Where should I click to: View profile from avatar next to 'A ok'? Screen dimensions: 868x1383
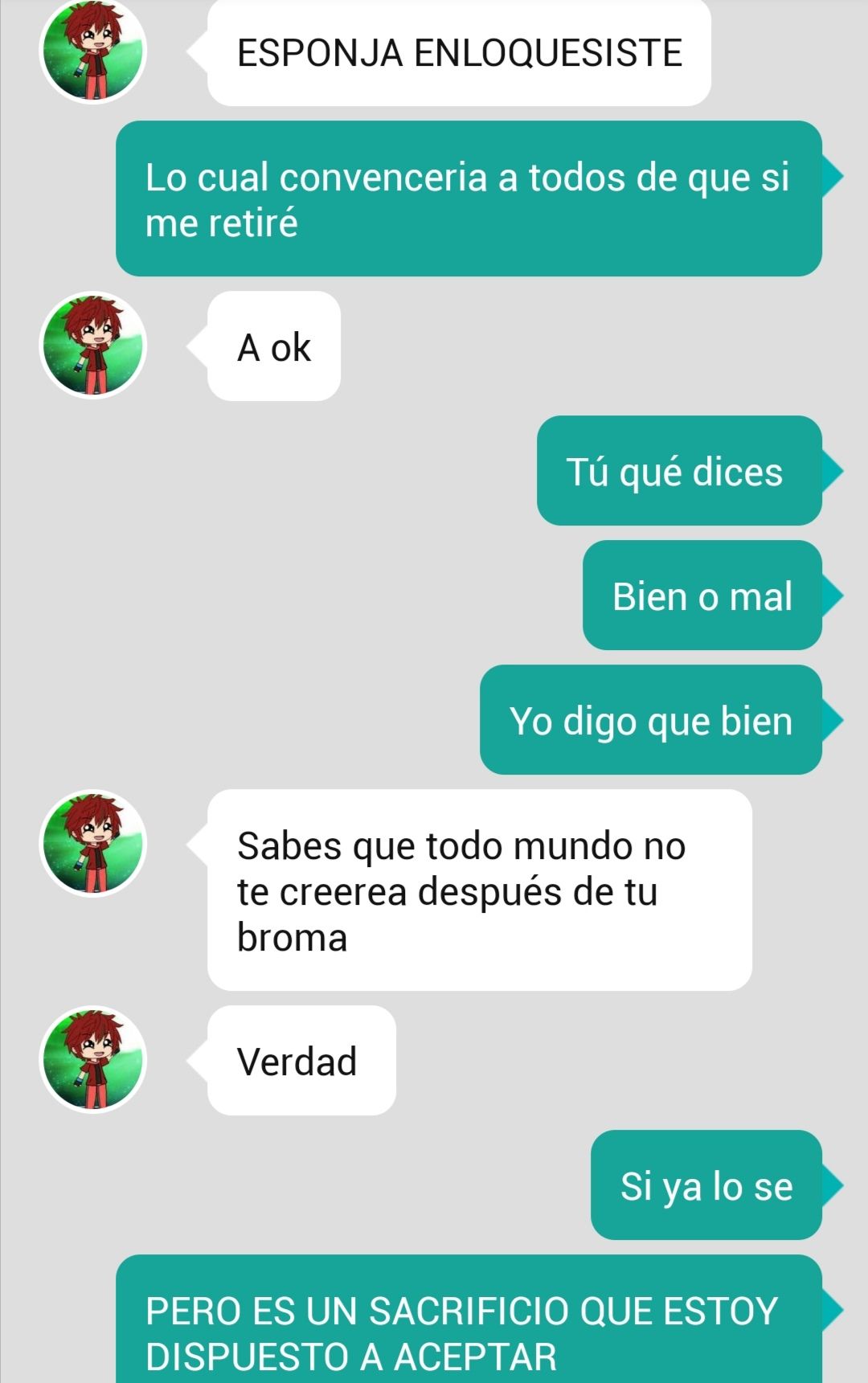pos(93,346)
